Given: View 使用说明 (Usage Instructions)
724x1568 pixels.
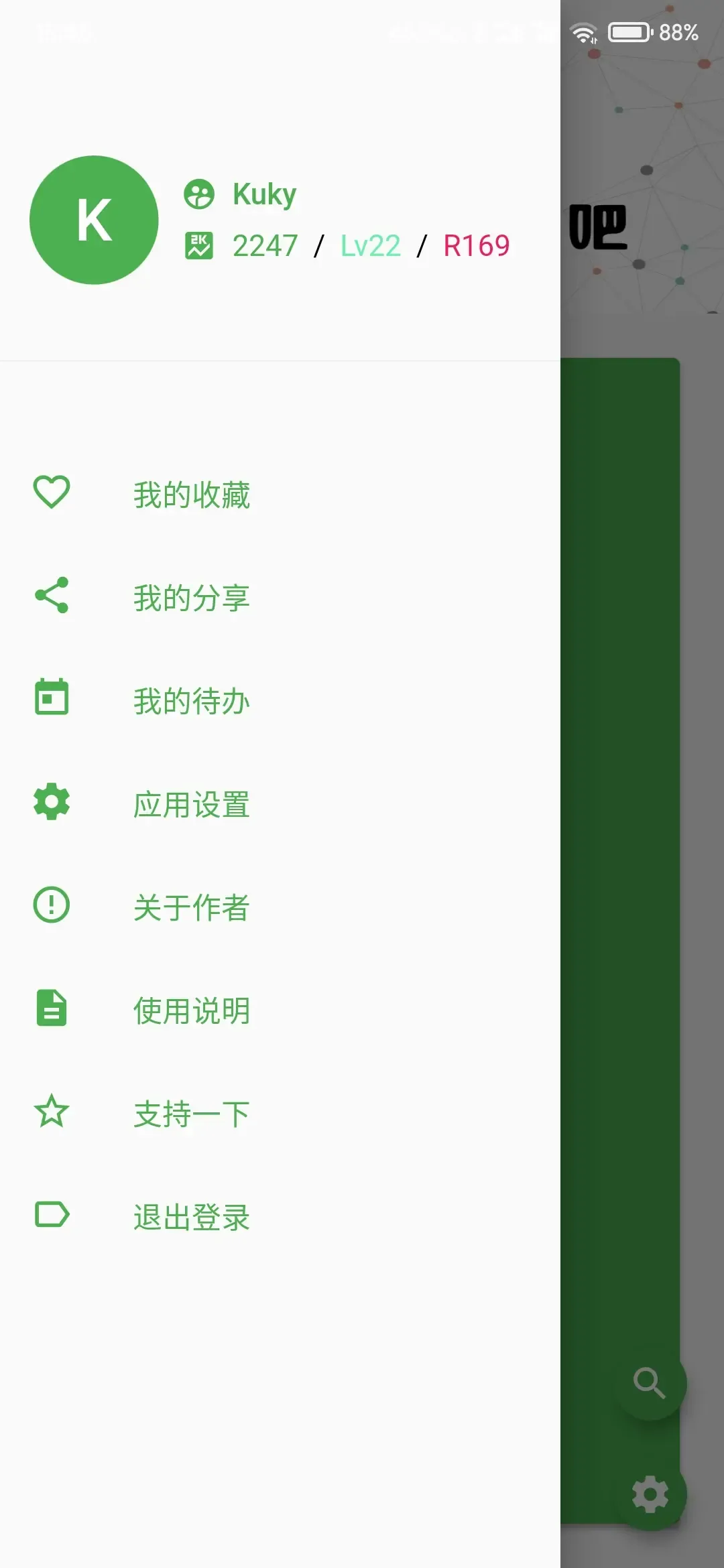Looking at the screenshot, I should click(280, 1010).
